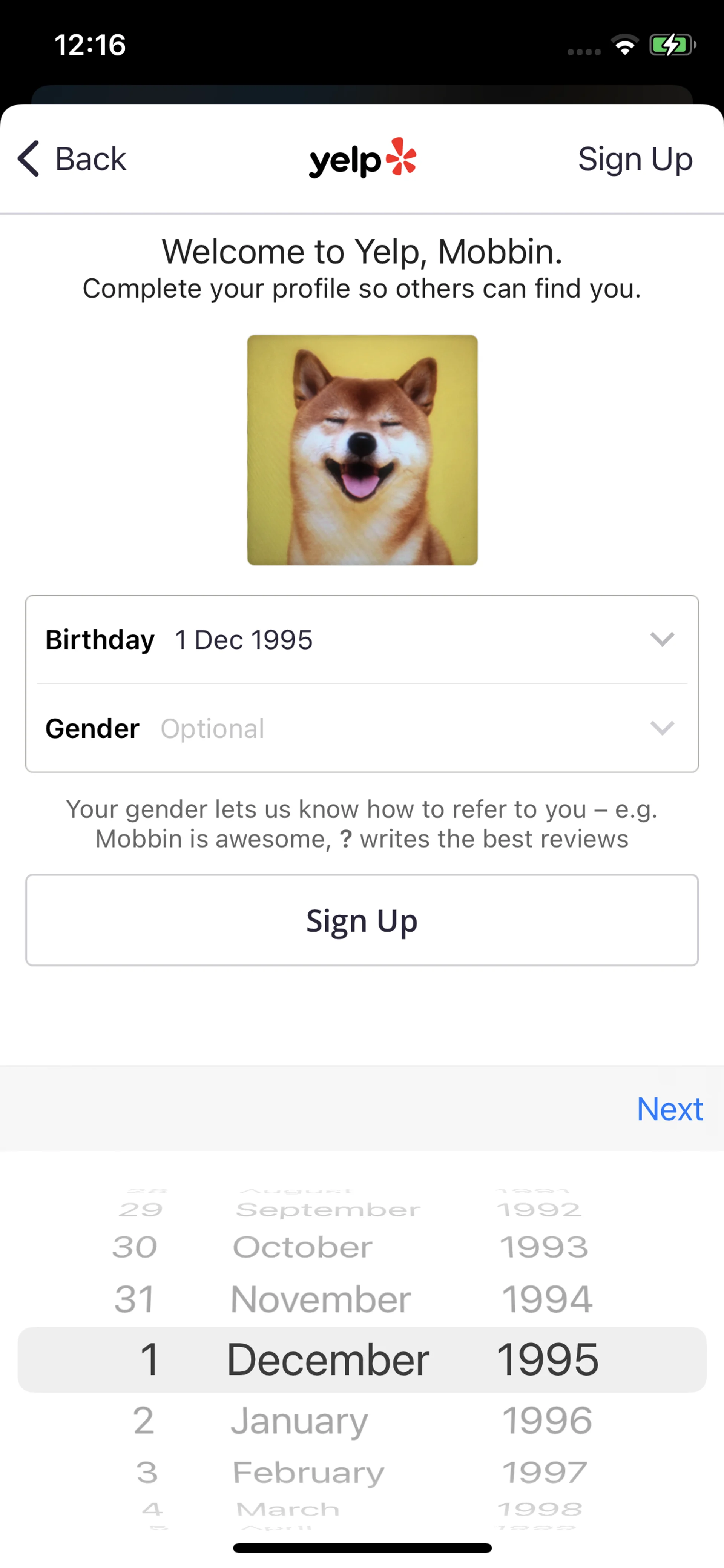Tap Sign Up in the top bar
This screenshot has width=724, height=1568.
point(635,160)
